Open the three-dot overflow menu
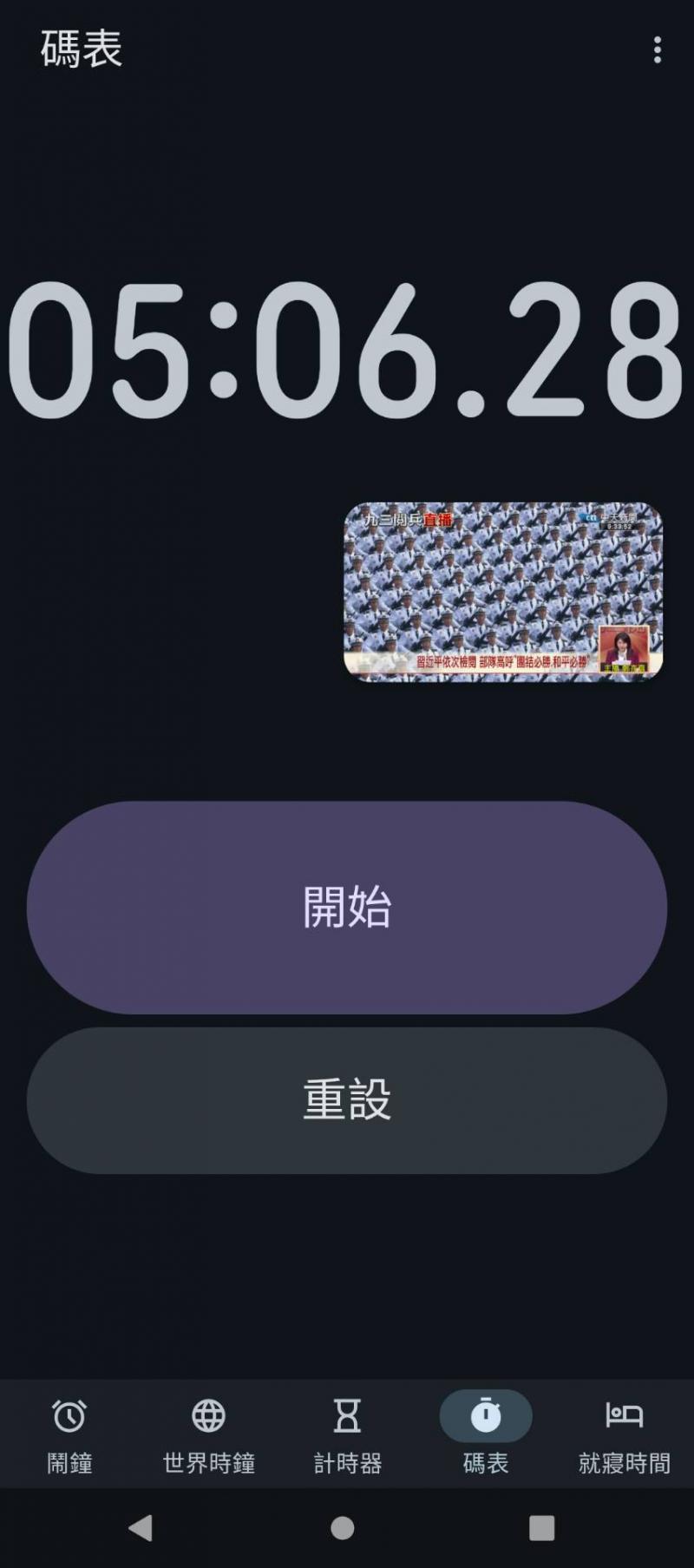 (x=657, y=49)
